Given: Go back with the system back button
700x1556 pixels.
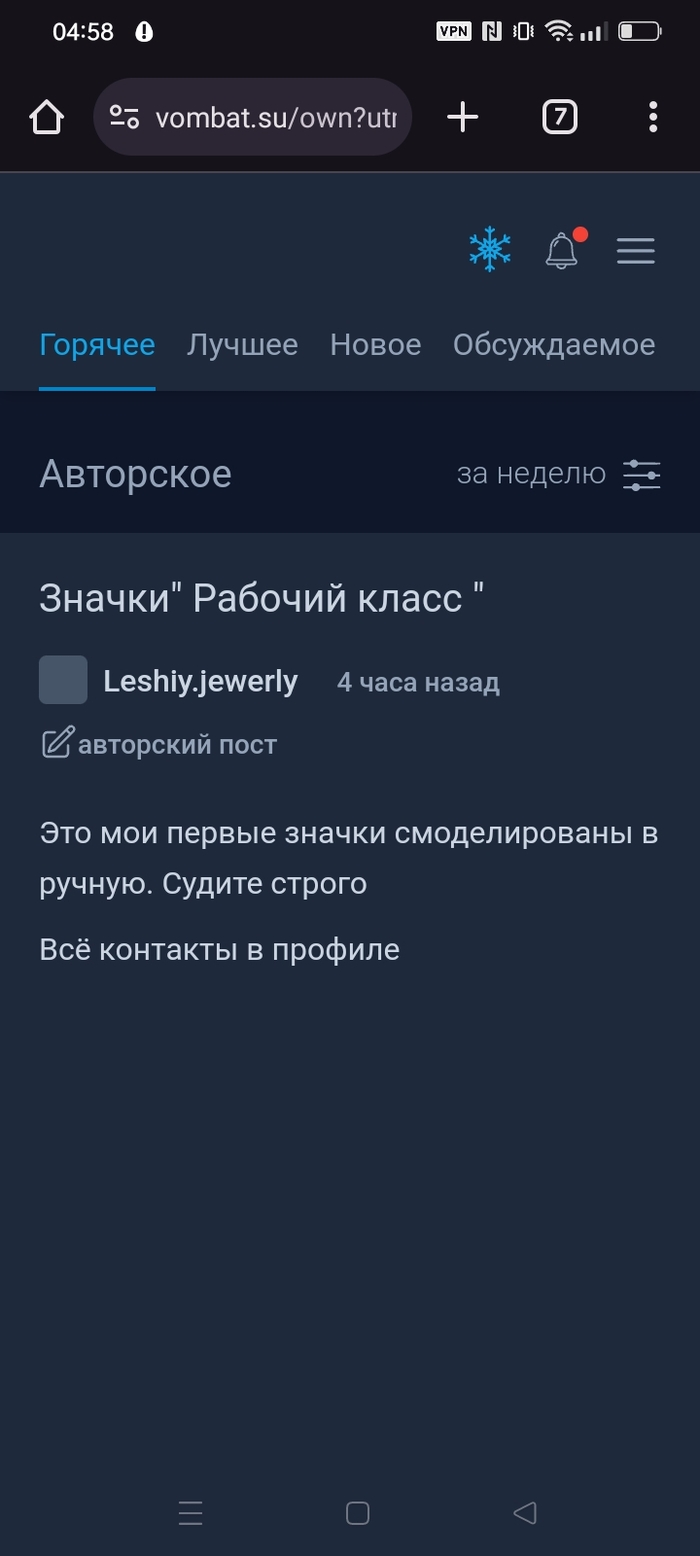Looking at the screenshot, I should tap(525, 1512).
